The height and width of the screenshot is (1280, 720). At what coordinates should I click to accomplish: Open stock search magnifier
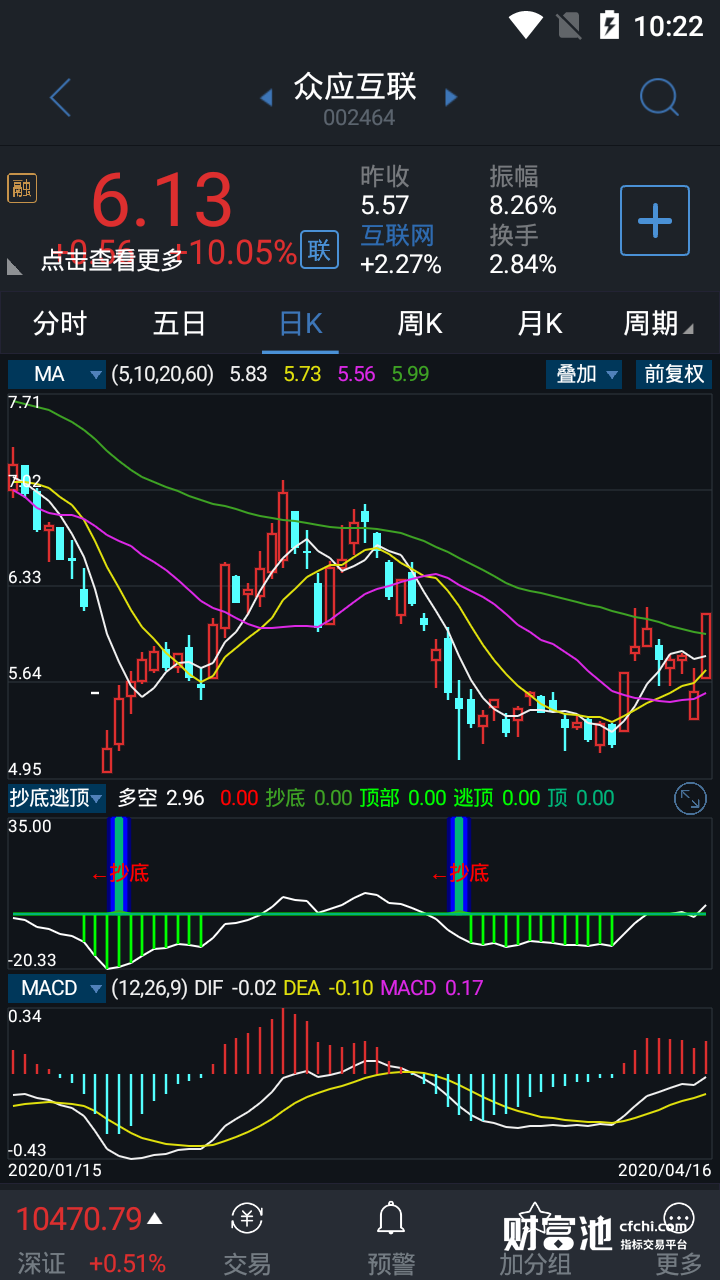click(659, 98)
